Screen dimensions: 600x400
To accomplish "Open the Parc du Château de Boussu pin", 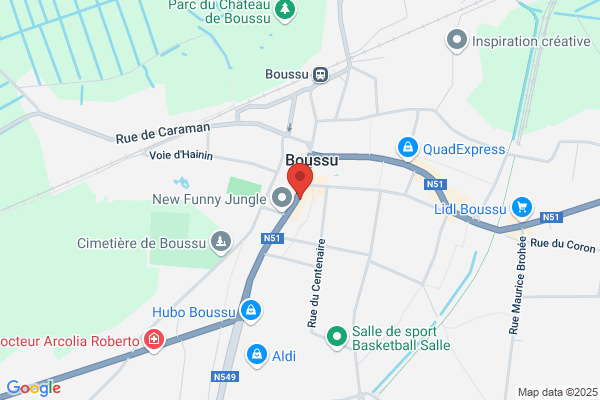I will (x=285, y=10).
